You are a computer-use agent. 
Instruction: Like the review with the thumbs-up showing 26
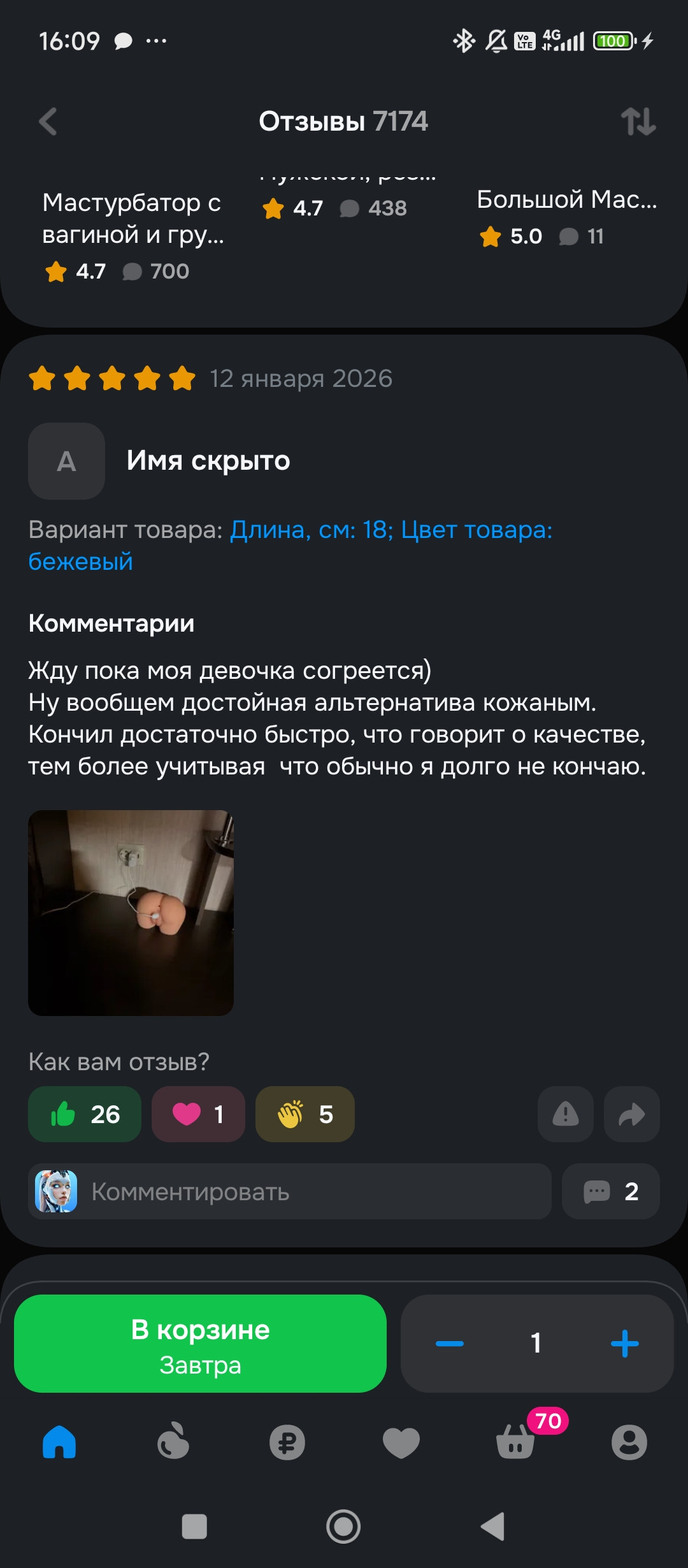pos(84,1114)
